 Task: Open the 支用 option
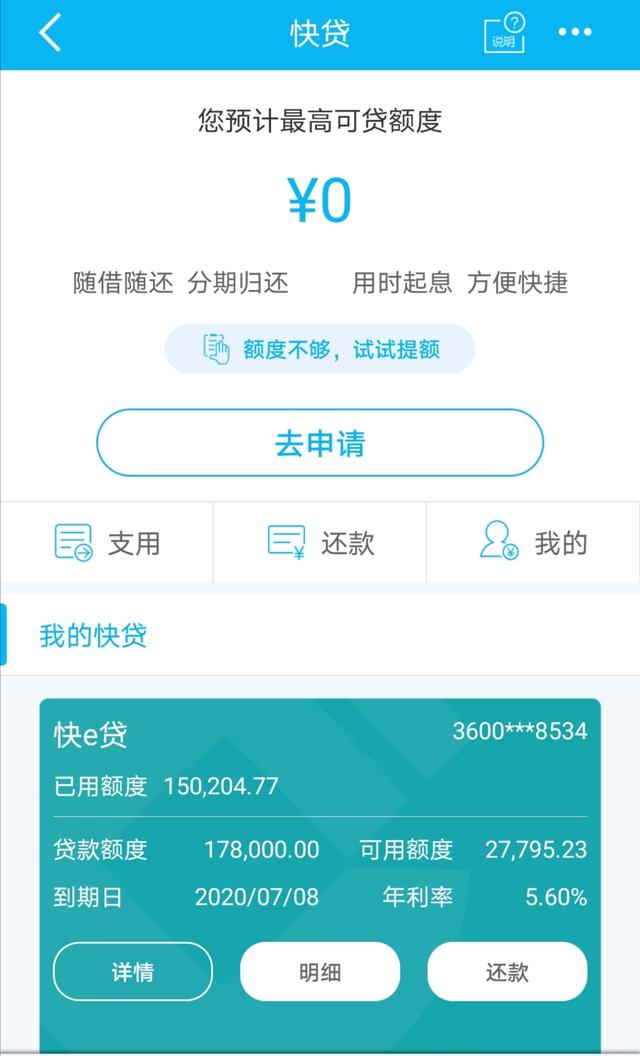[107, 543]
